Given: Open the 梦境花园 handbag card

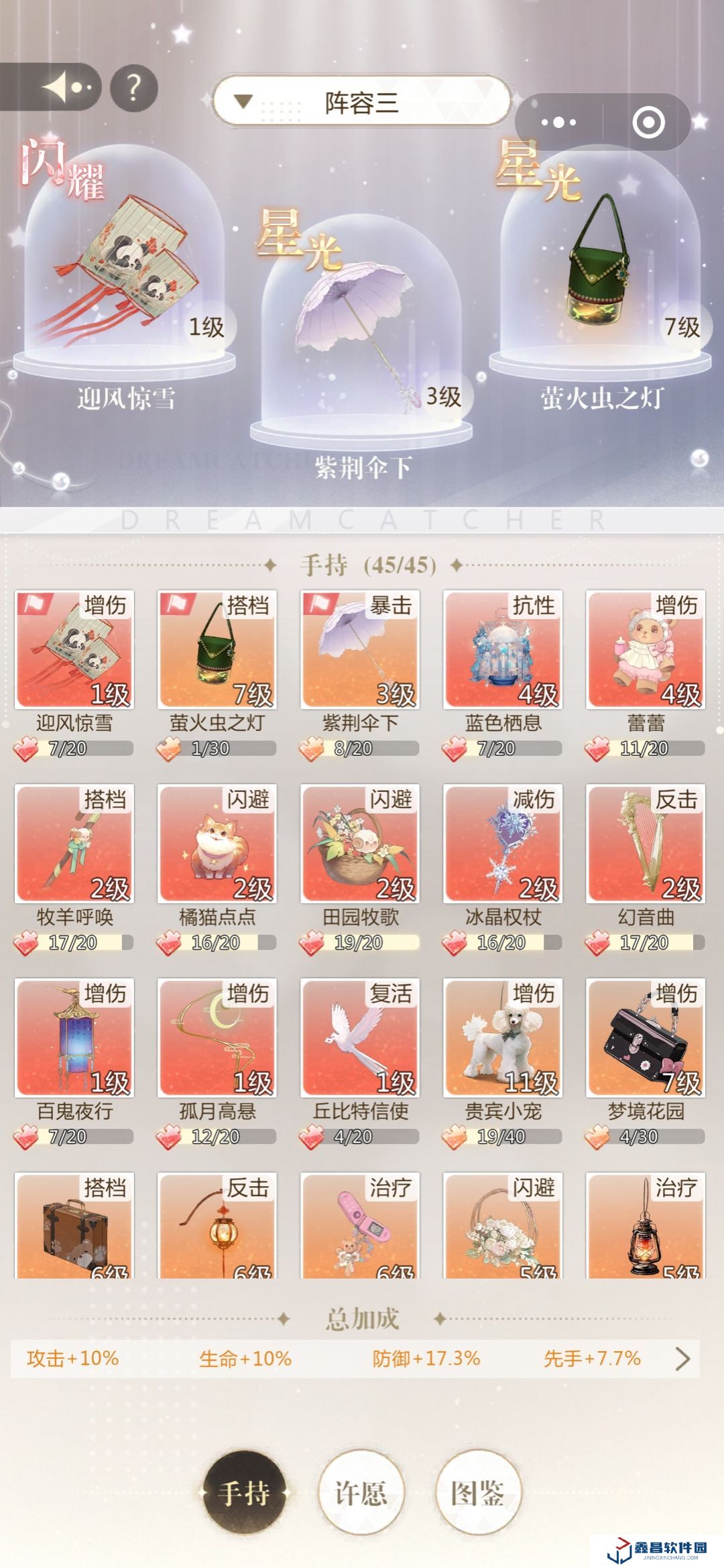Looking at the screenshot, I should (x=646, y=1039).
